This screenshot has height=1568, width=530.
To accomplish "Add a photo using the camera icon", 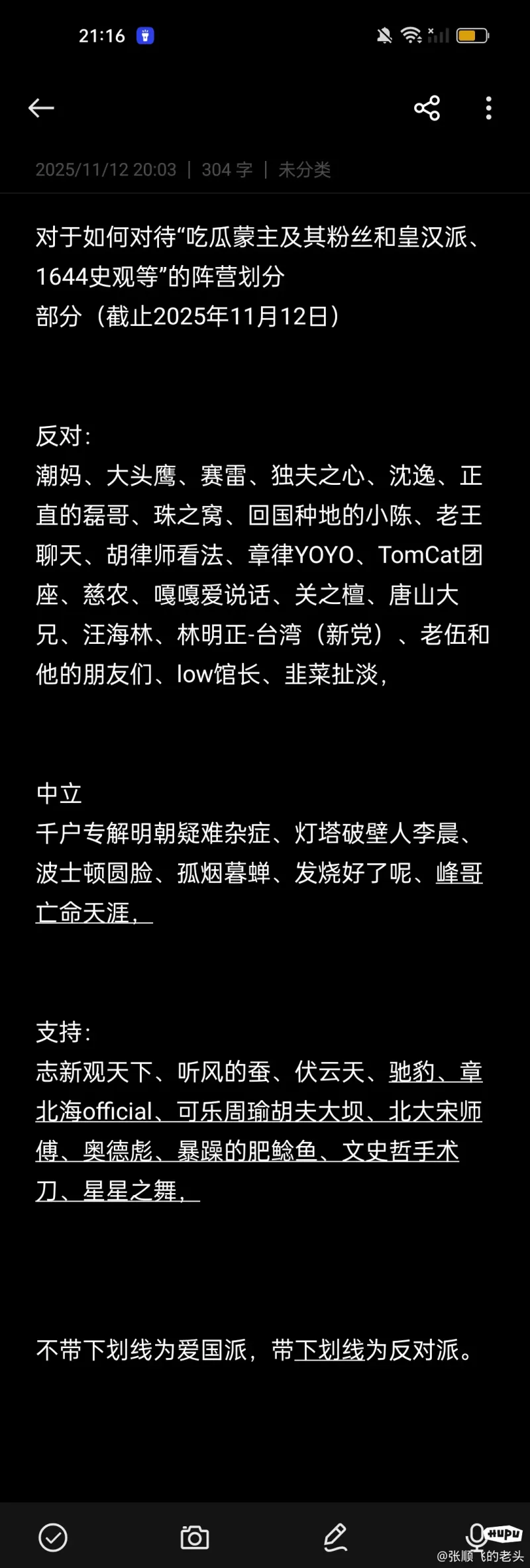I will click(195, 1537).
